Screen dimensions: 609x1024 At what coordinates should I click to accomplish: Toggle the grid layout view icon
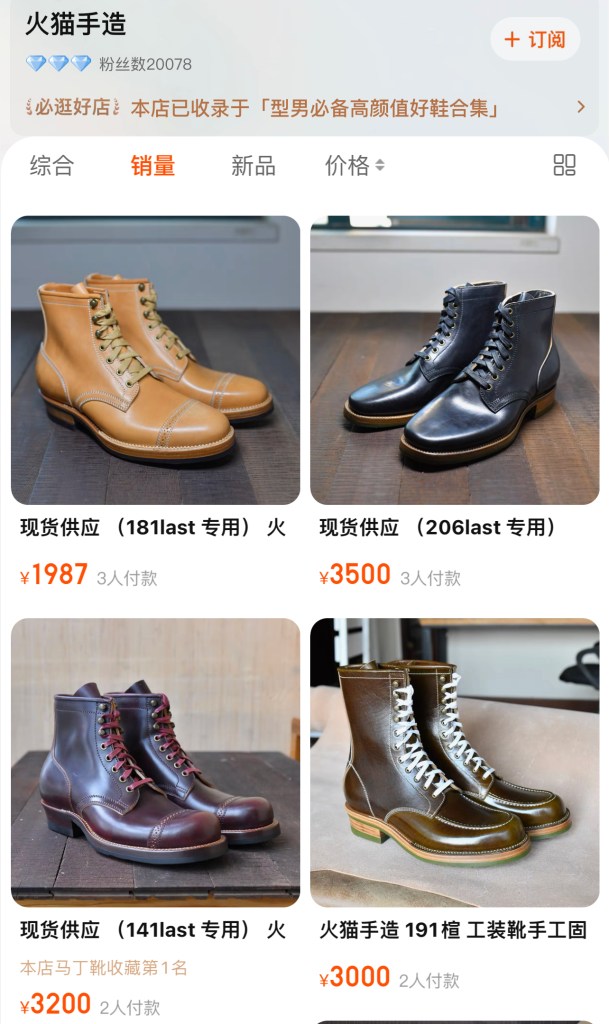pyautogui.click(x=564, y=166)
